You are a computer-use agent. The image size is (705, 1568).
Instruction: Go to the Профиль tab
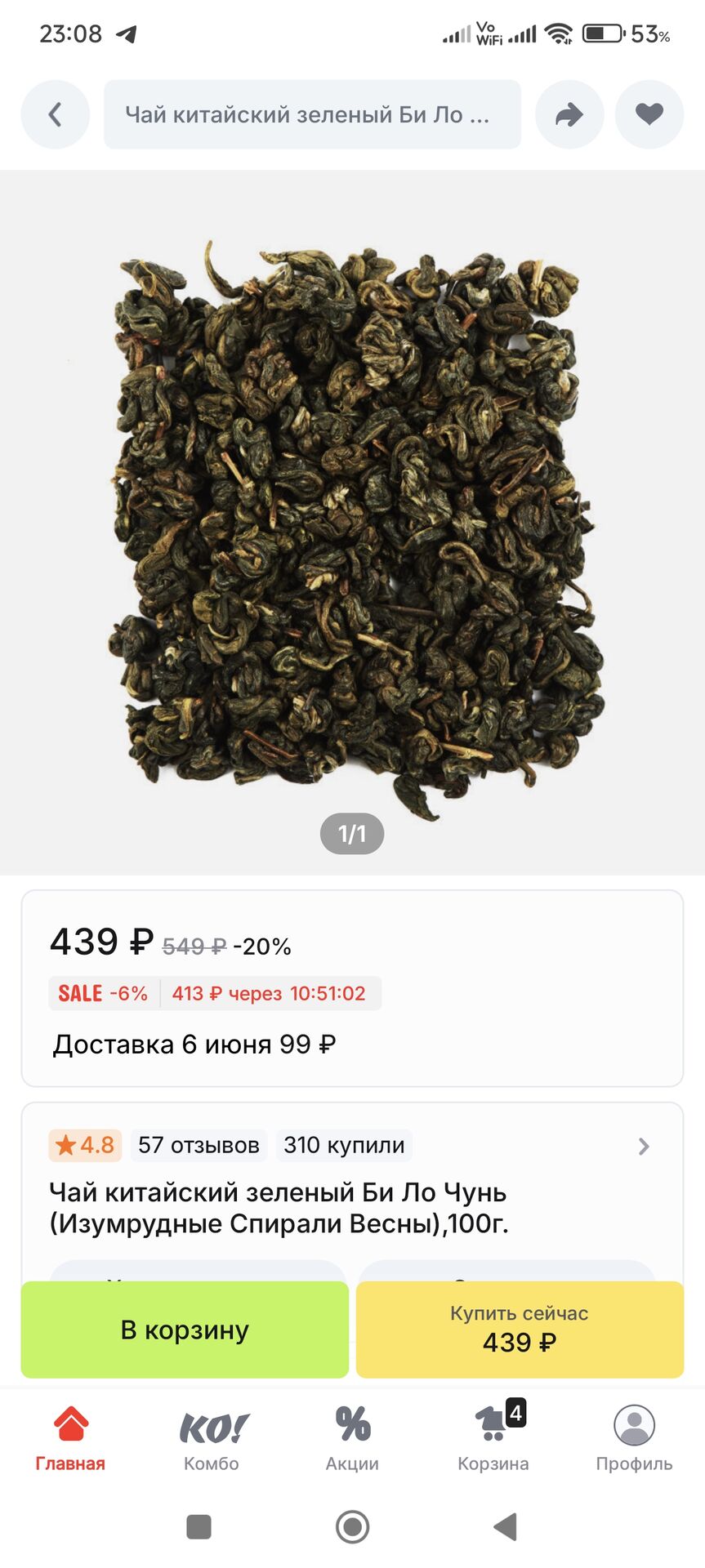[x=634, y=1439]
